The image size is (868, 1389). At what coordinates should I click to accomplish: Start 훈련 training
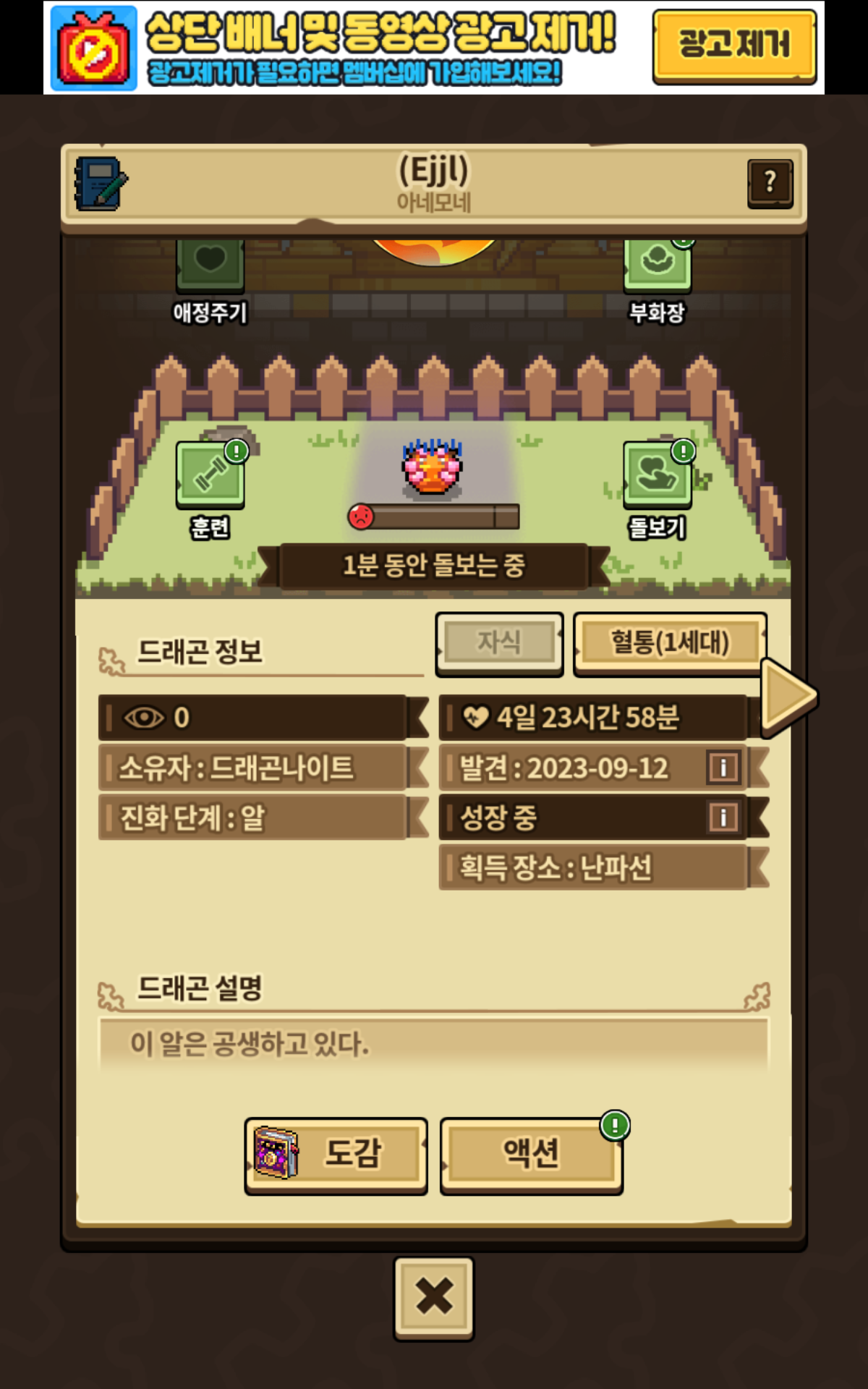[210, 475]
